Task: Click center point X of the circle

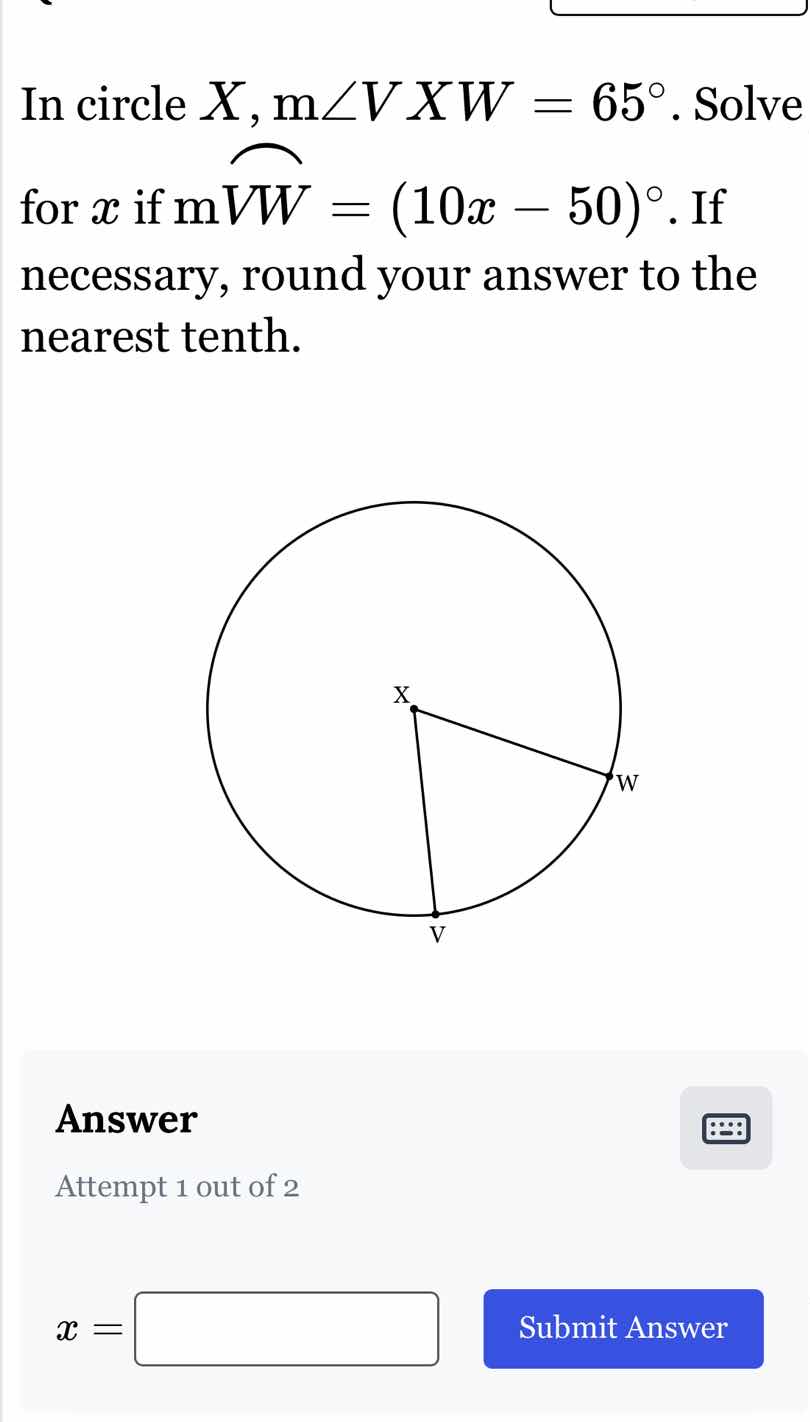Action: point(412,707)
